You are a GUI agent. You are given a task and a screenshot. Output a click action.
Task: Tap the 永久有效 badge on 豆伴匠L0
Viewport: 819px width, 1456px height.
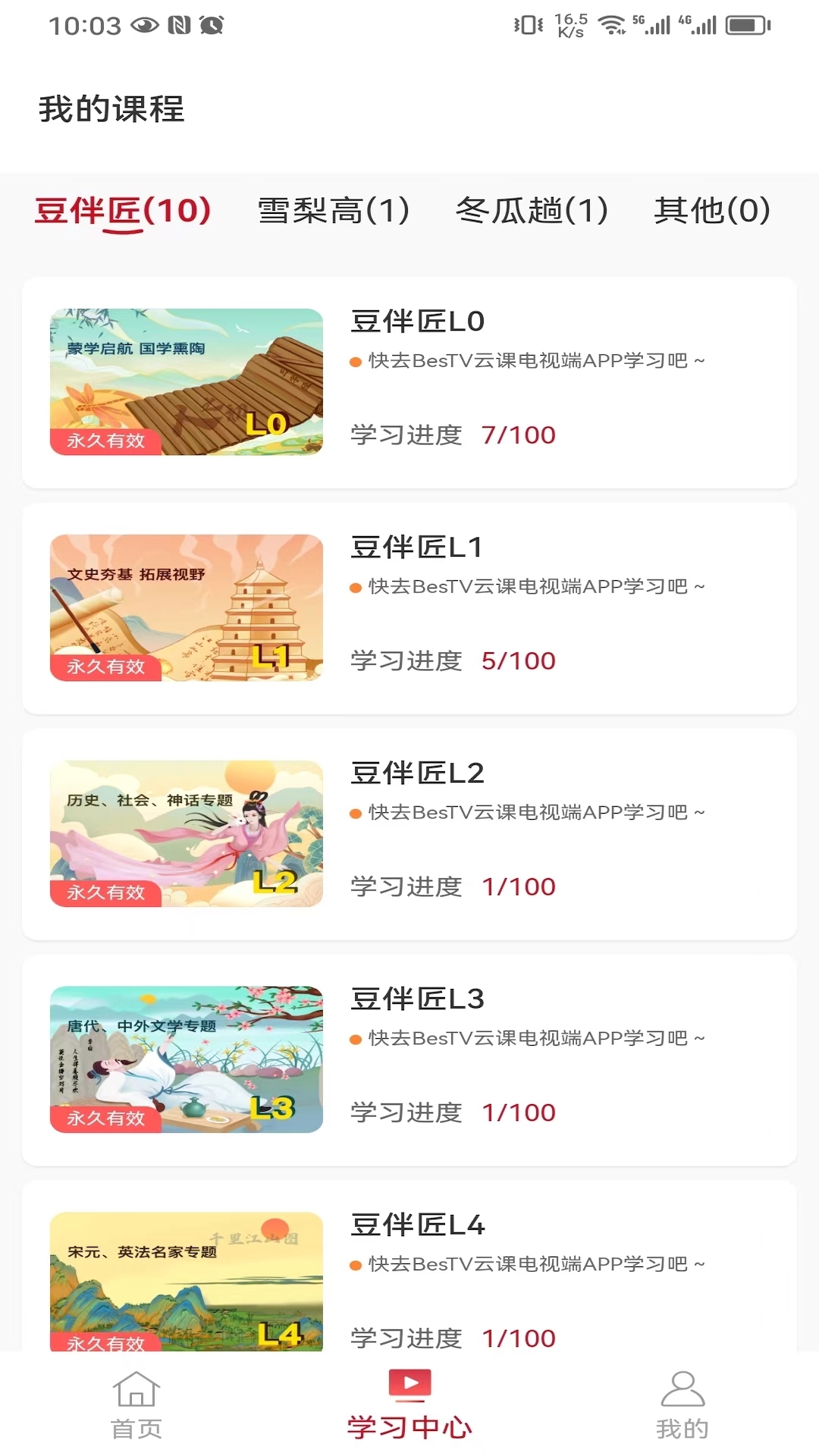point(106,441)
